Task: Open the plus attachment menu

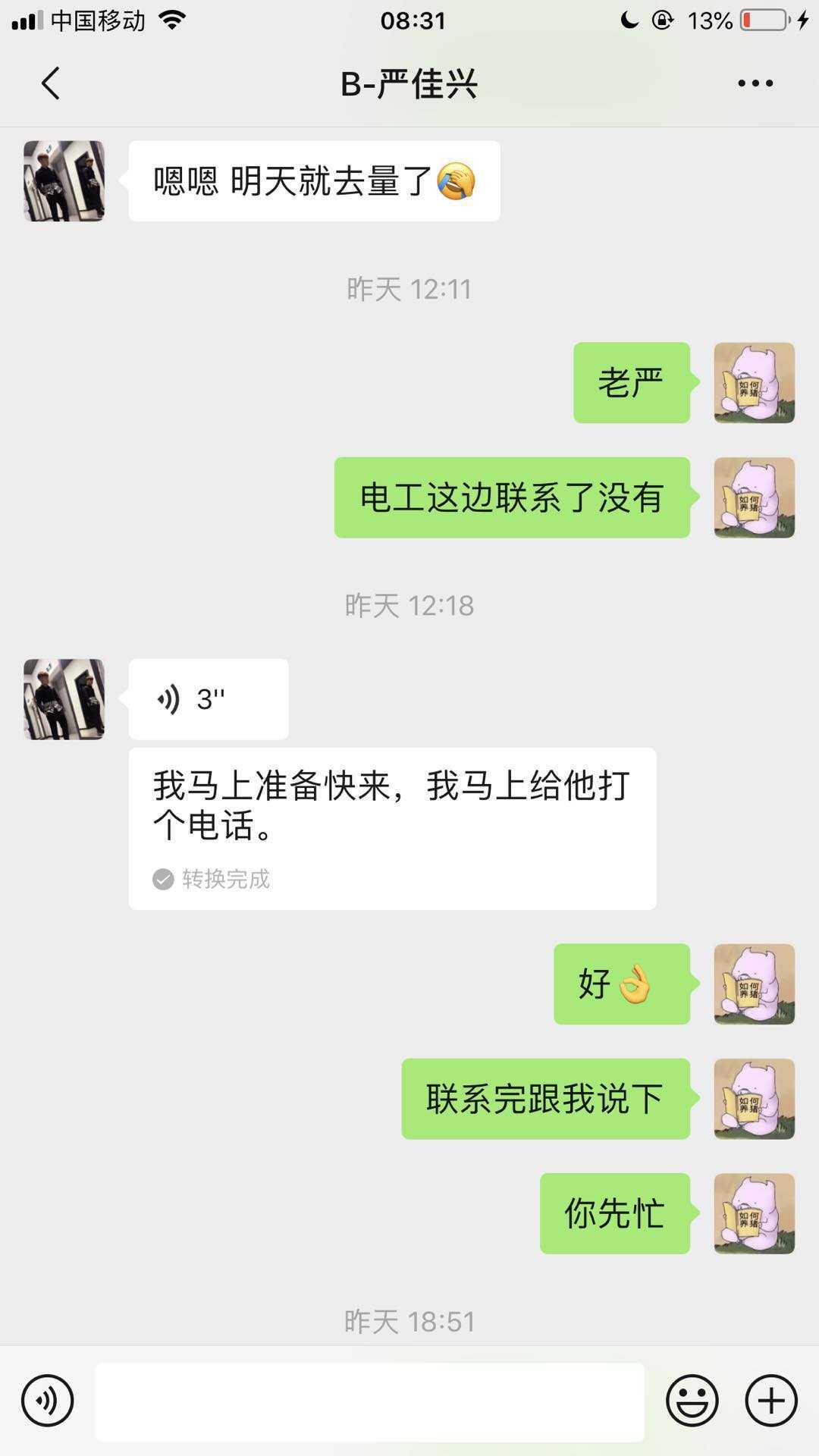Action: [771, 1401]
